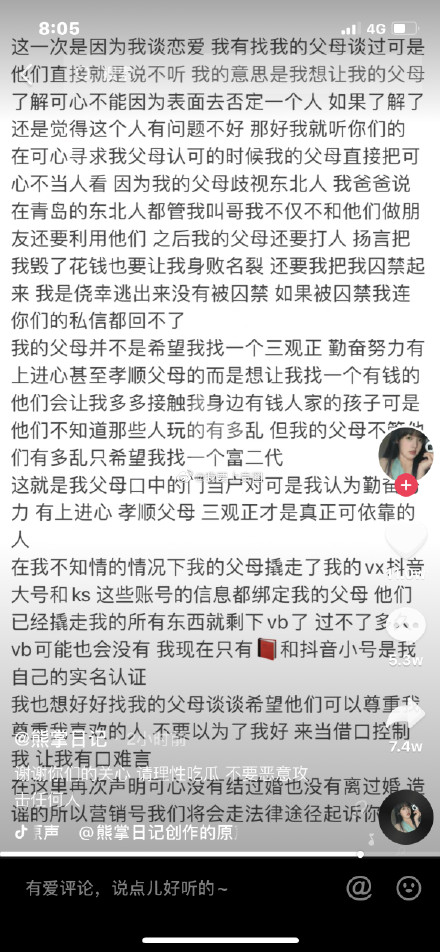This screenshot has width=440, height=952.
Task: Open the creator's profile avatar
Action: 406,454
